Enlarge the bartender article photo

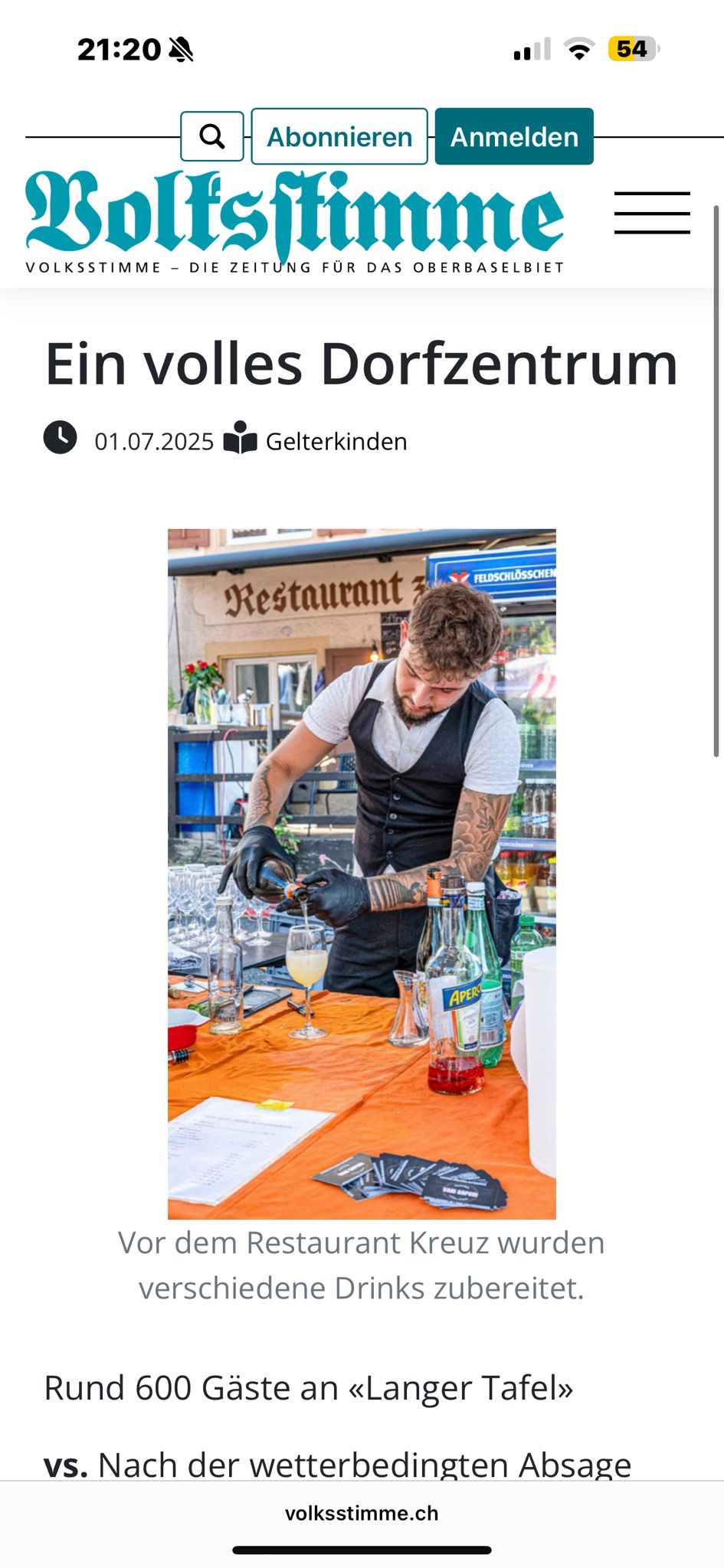[362, 874]
